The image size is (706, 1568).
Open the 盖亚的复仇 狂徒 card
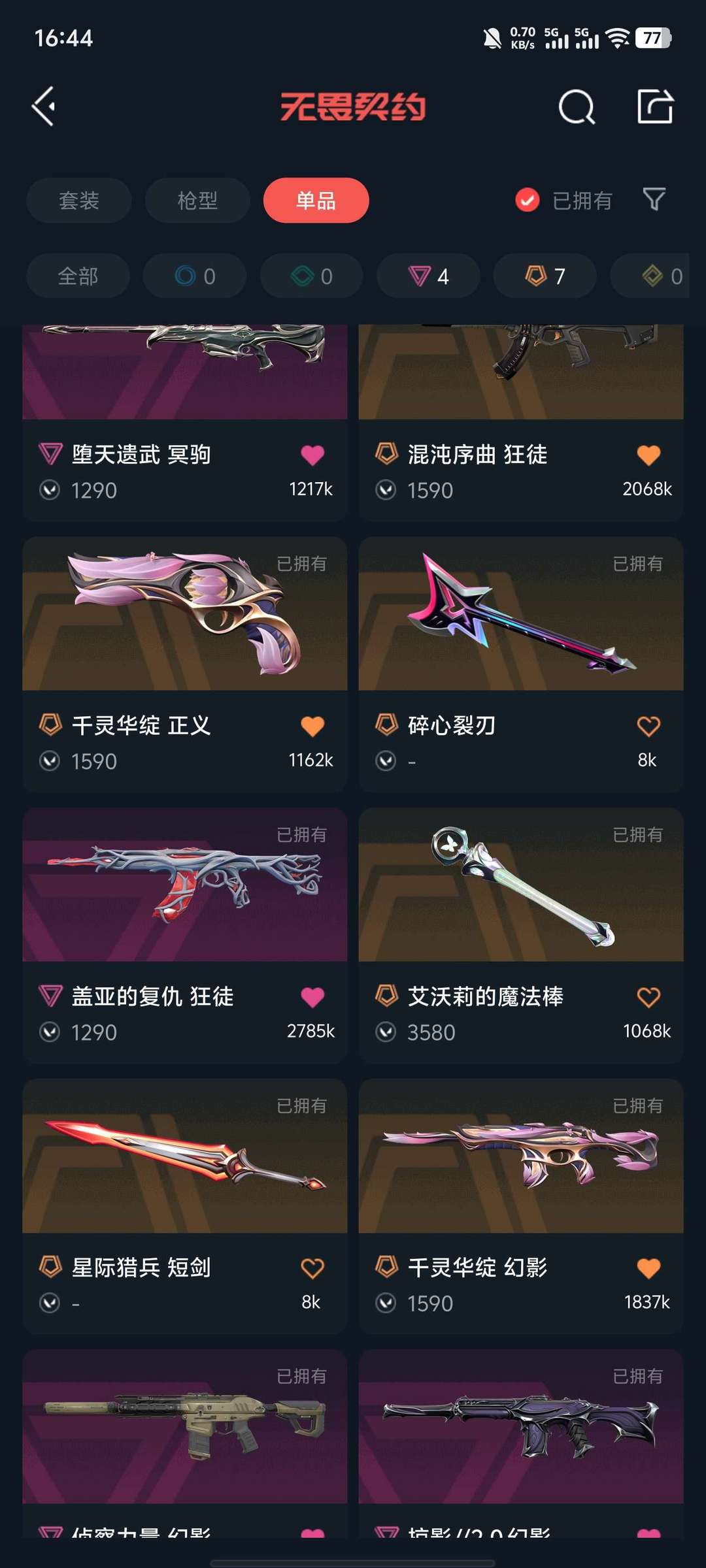(x=185, y=936)
